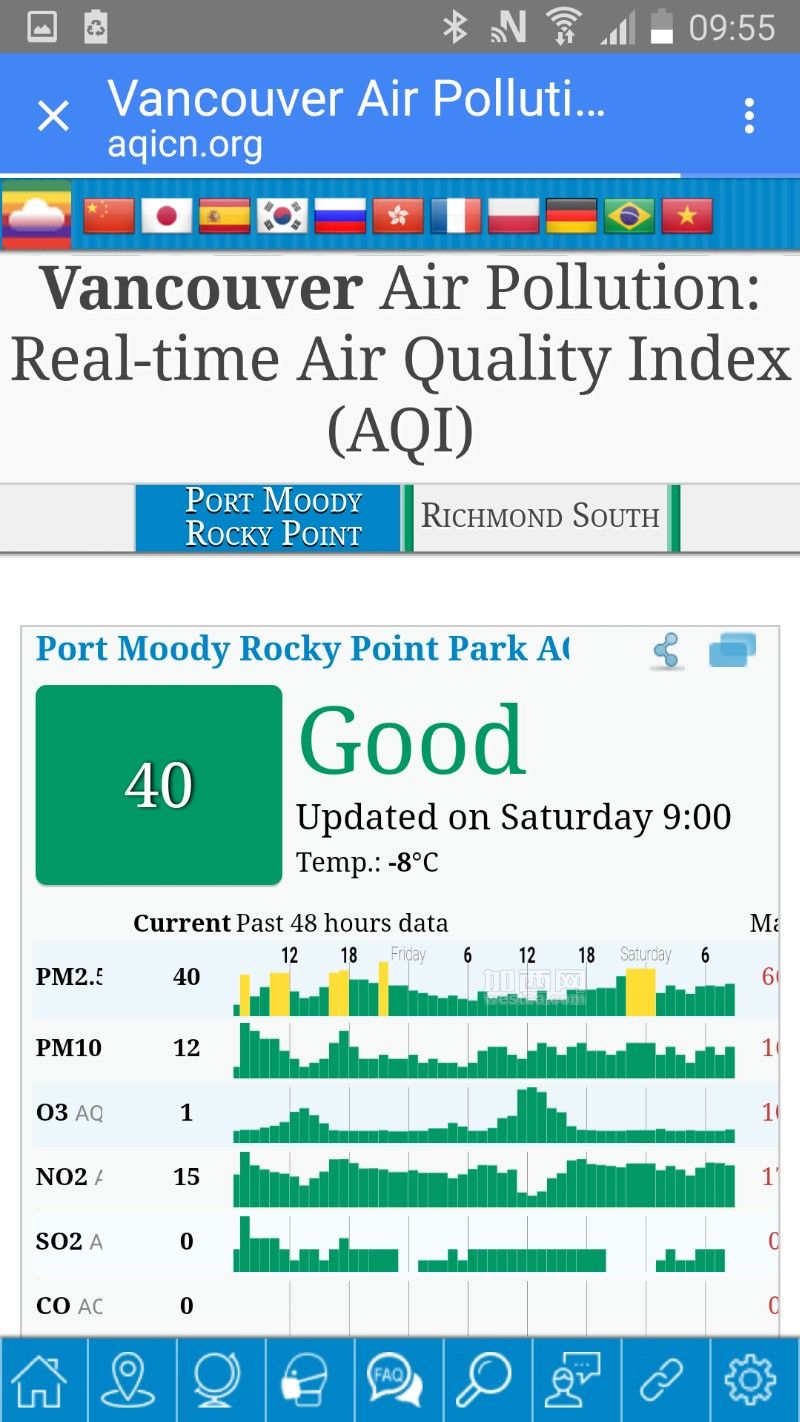This screenshot has width=800, height=1422.
Task: Select the Chinese flag language option
Action: (108, 215)
